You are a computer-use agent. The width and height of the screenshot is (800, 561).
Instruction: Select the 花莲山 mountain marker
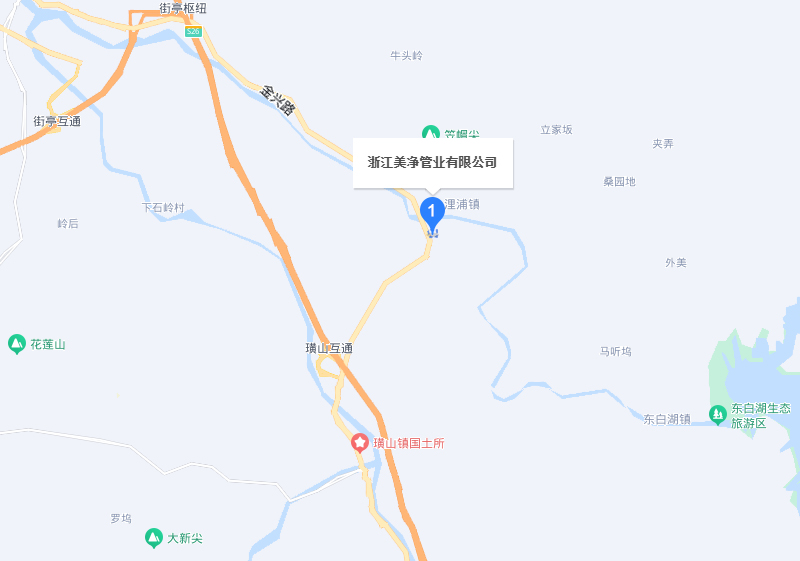pos(16,344)
